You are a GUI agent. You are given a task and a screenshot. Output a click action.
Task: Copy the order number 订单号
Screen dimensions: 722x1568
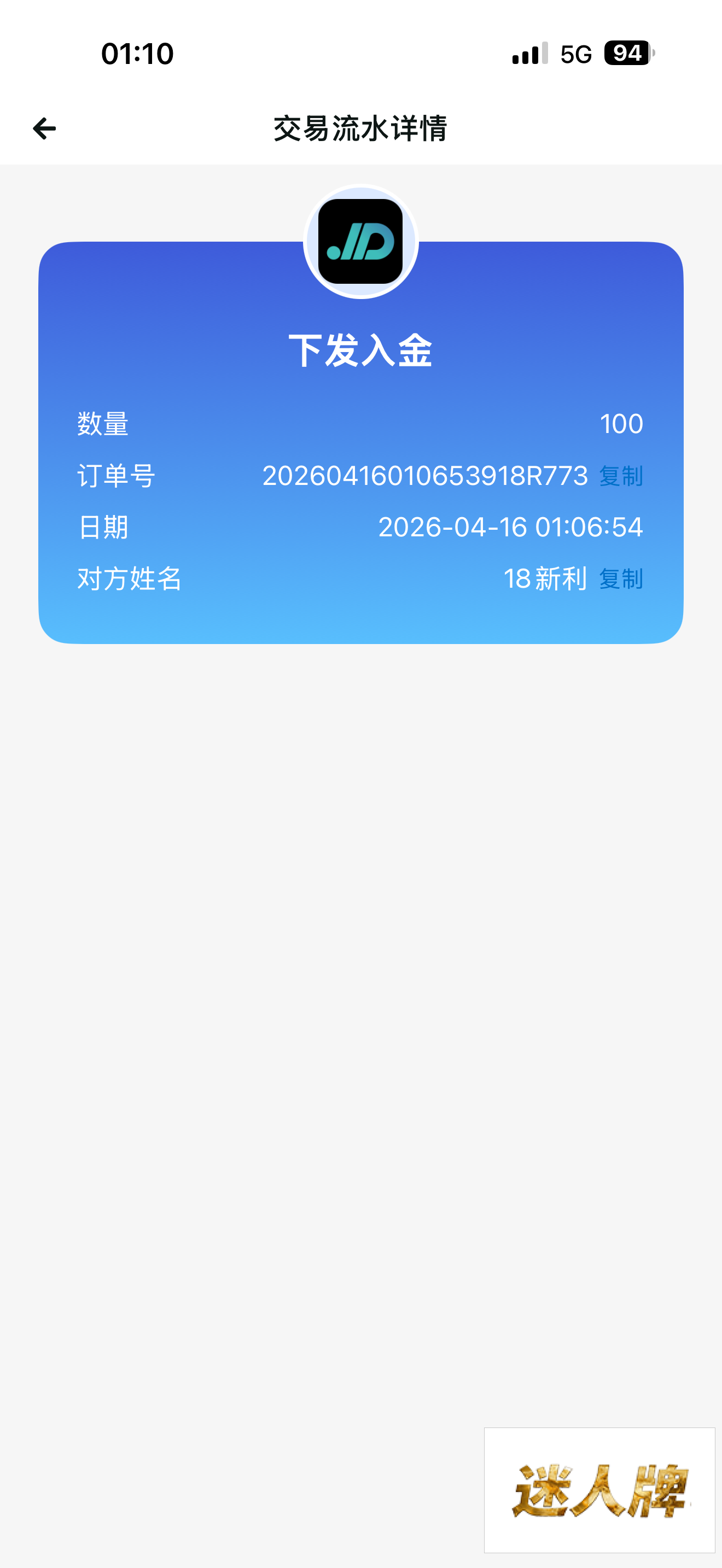pyautogui.click(x=620, y=476)
